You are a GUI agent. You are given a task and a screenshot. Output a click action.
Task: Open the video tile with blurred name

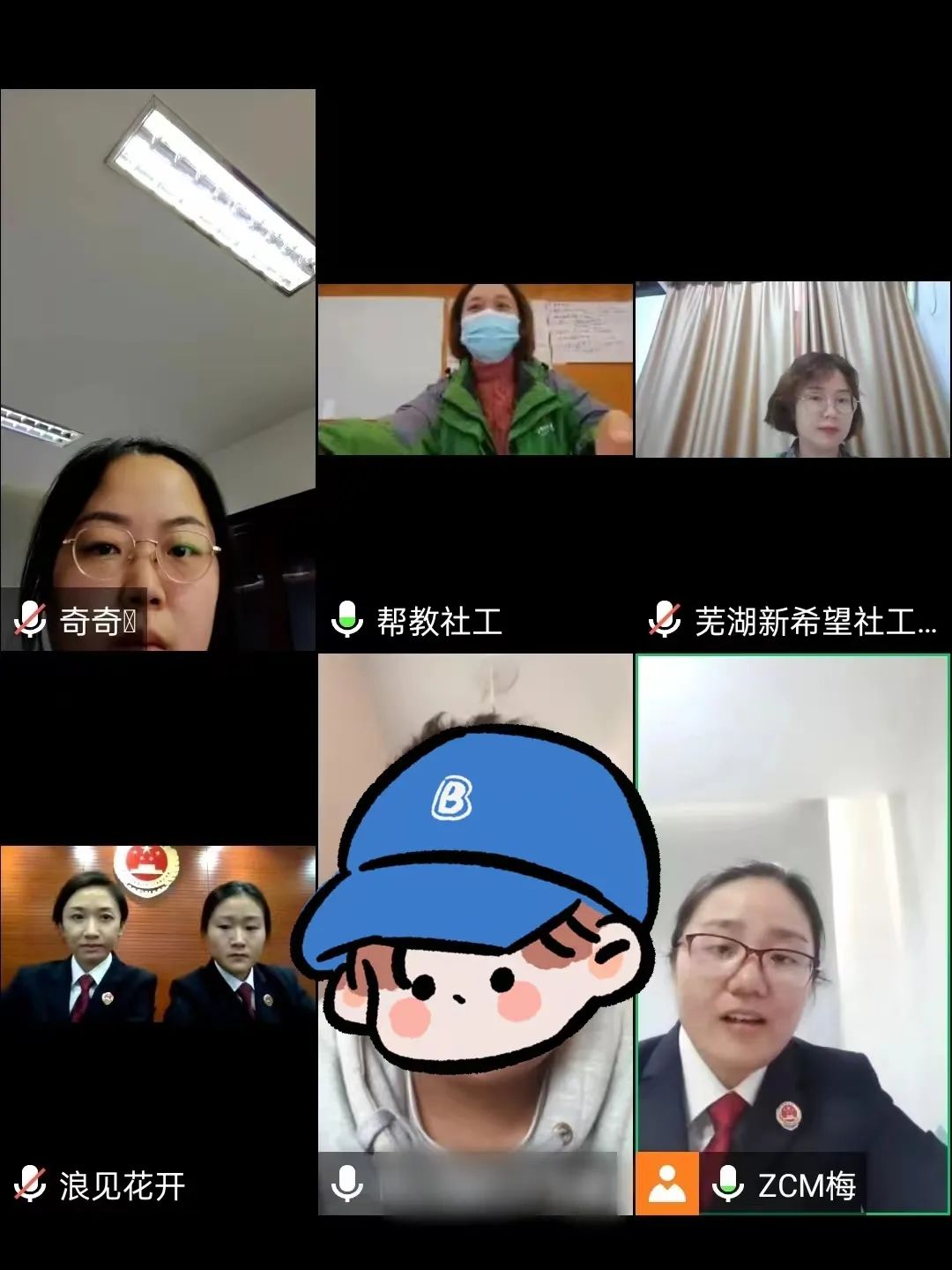pos(475,933)
